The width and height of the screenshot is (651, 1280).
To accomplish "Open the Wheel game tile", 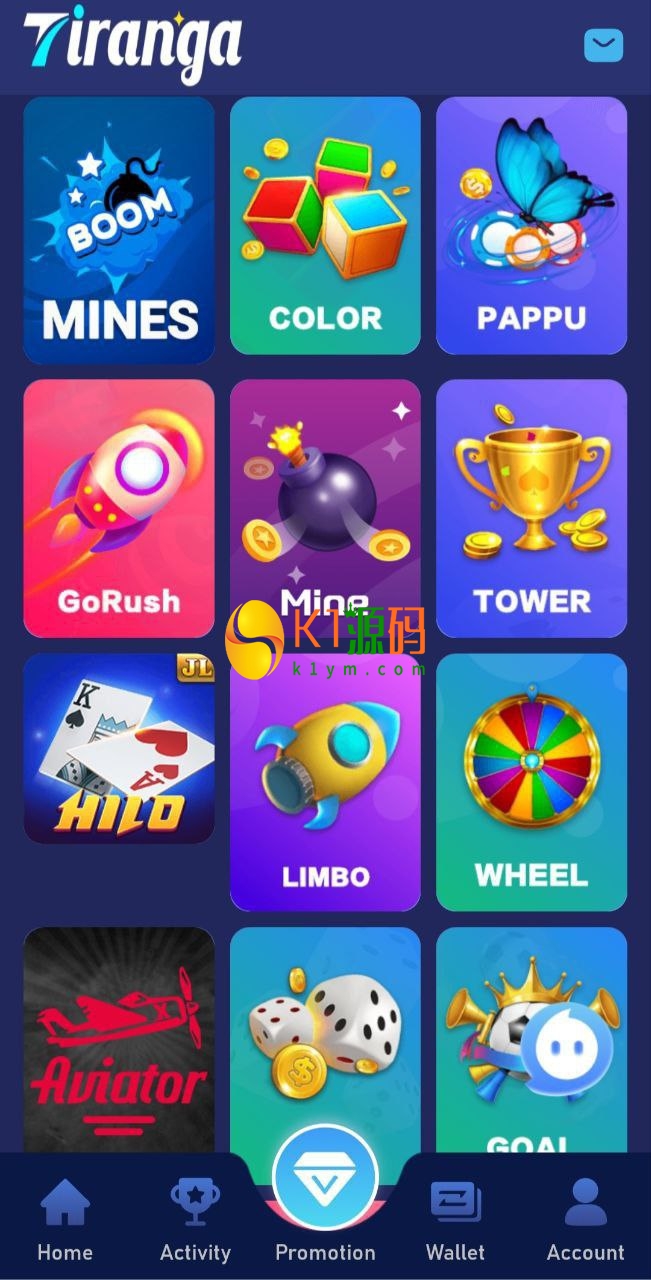I will pos(531,782).
